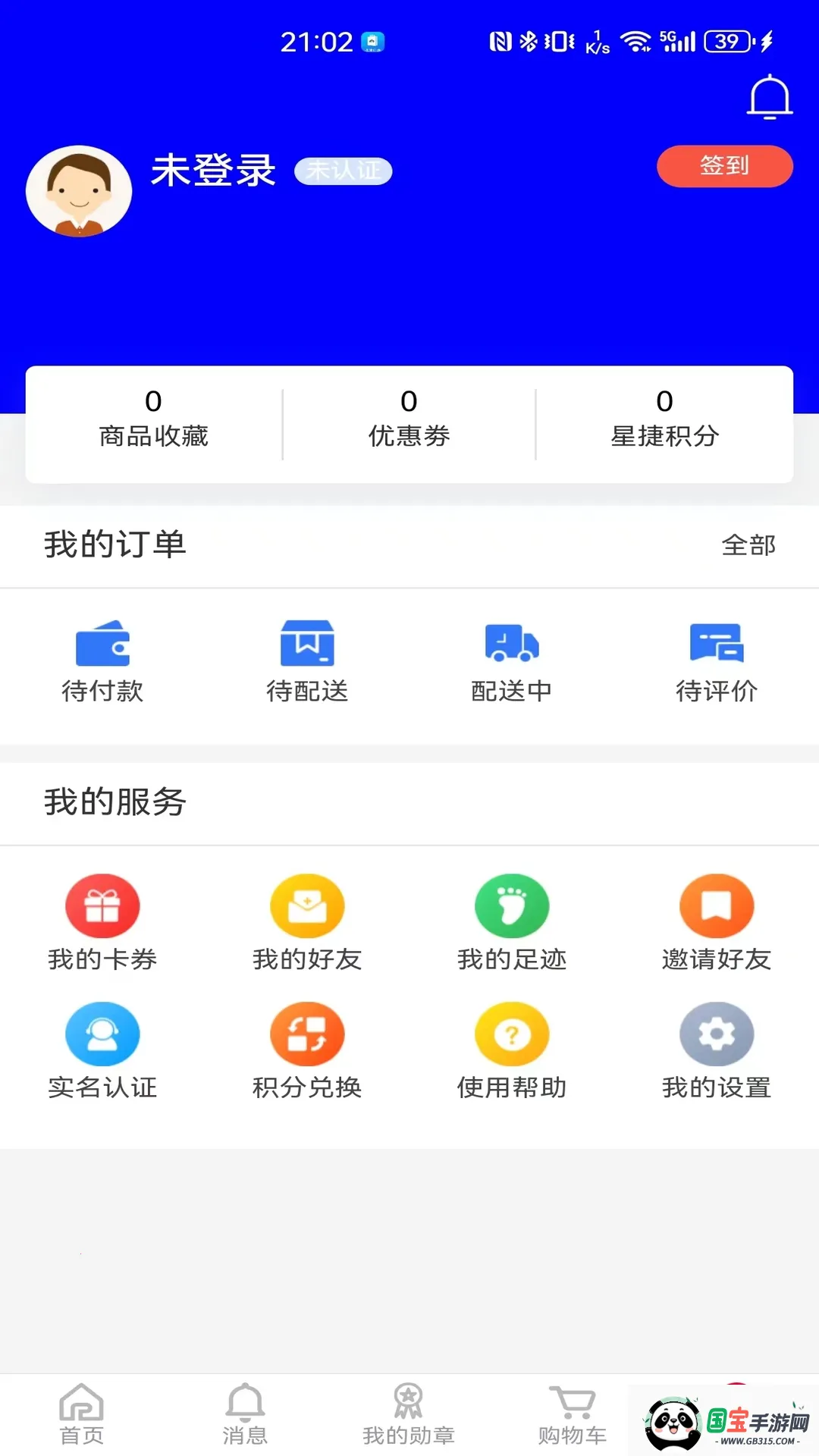View 待评价 orders awaiting review
The height and width of the screenshot is (1456, 819).
(x=717, y=660)
